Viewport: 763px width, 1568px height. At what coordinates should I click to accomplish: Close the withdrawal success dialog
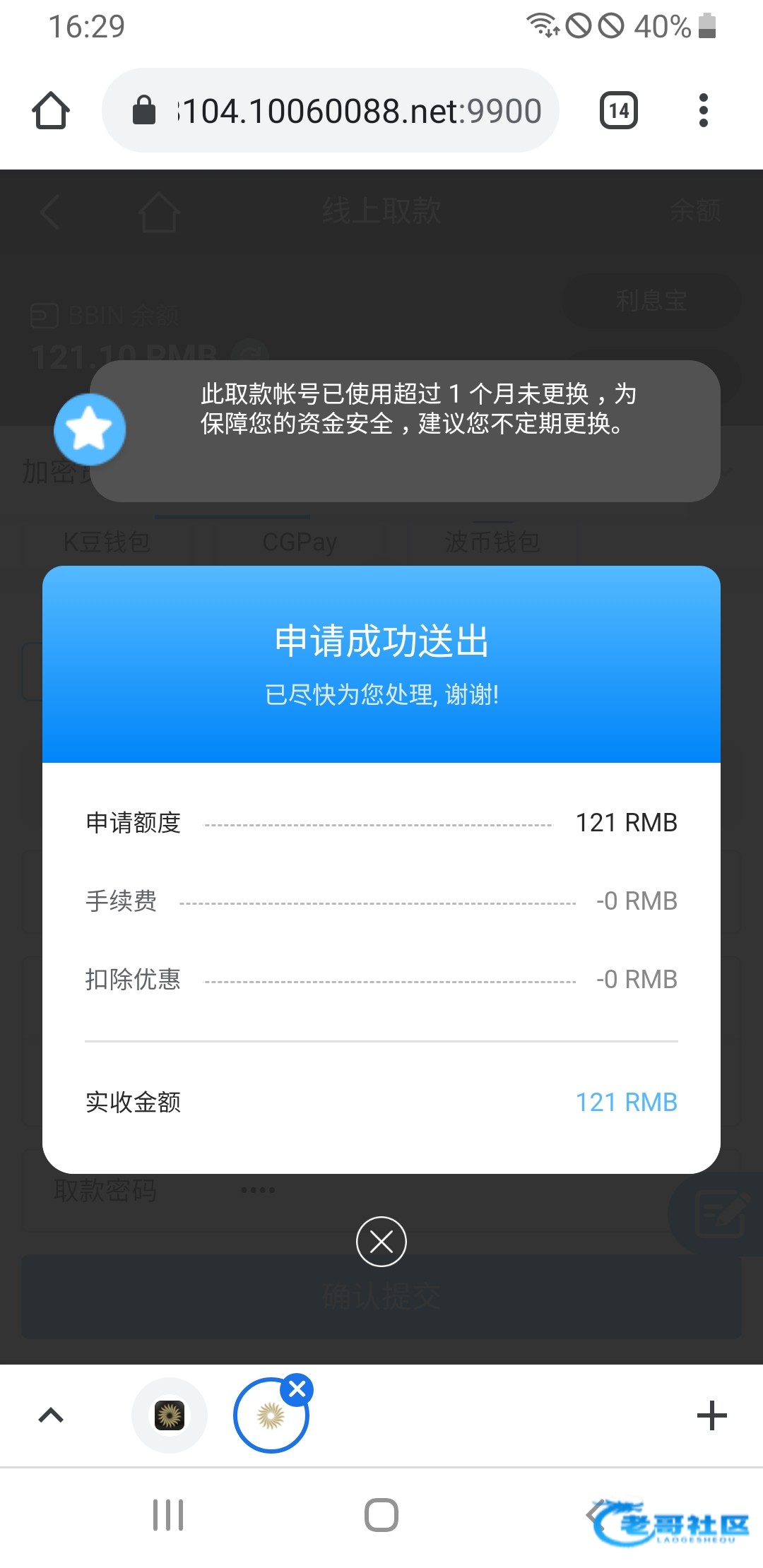click(x=381, y=1242)
